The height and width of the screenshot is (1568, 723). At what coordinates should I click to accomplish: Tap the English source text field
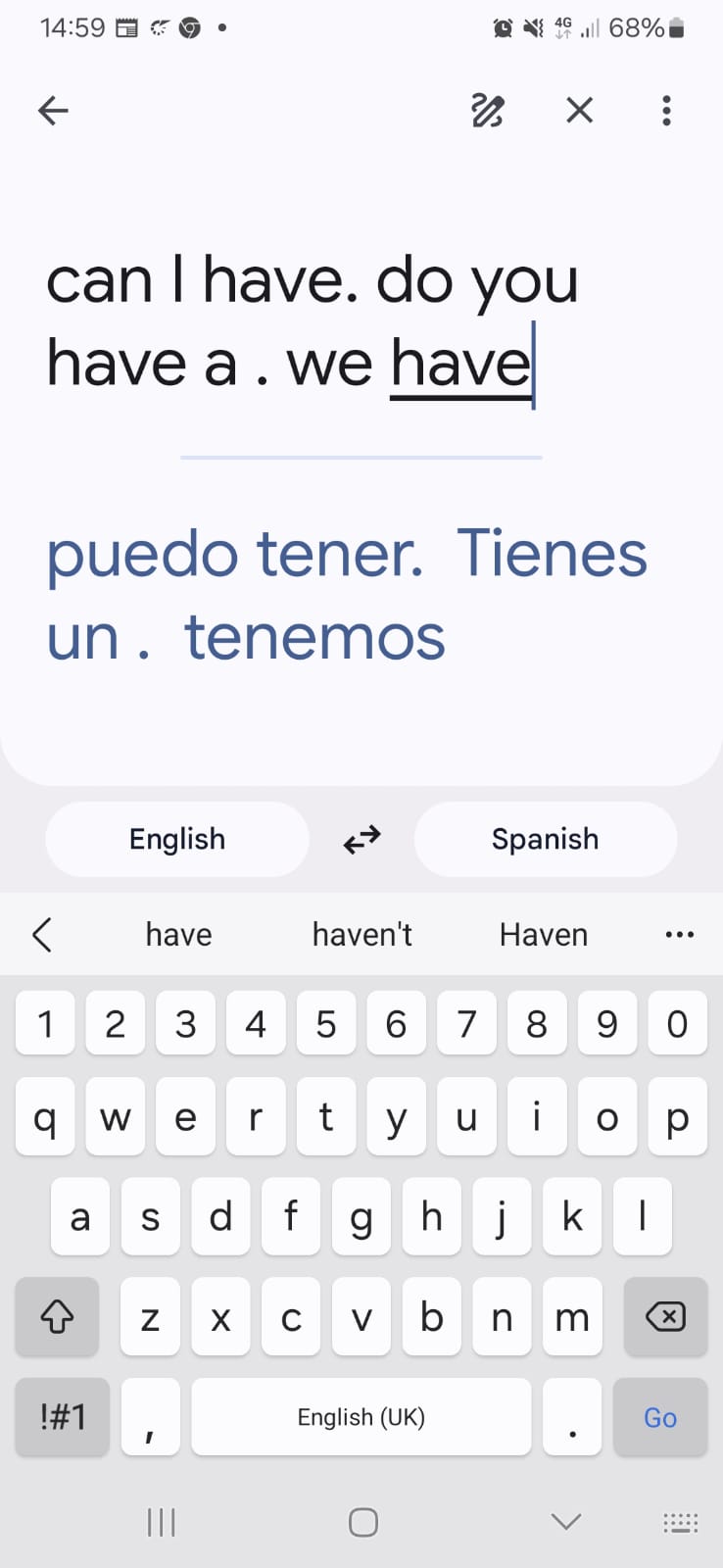coord(313,321)
